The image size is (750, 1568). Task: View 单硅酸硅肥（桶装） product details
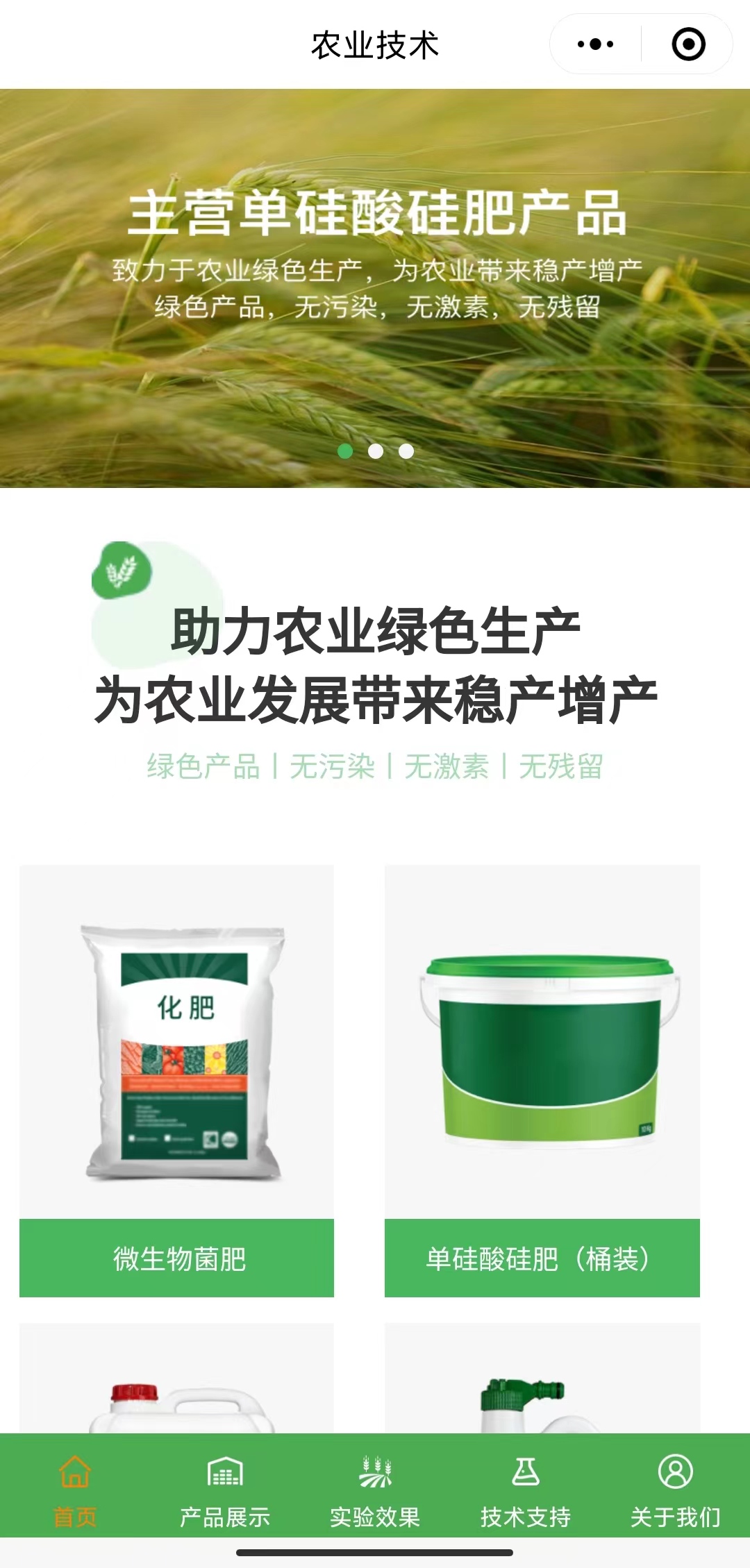point(542,1080)
